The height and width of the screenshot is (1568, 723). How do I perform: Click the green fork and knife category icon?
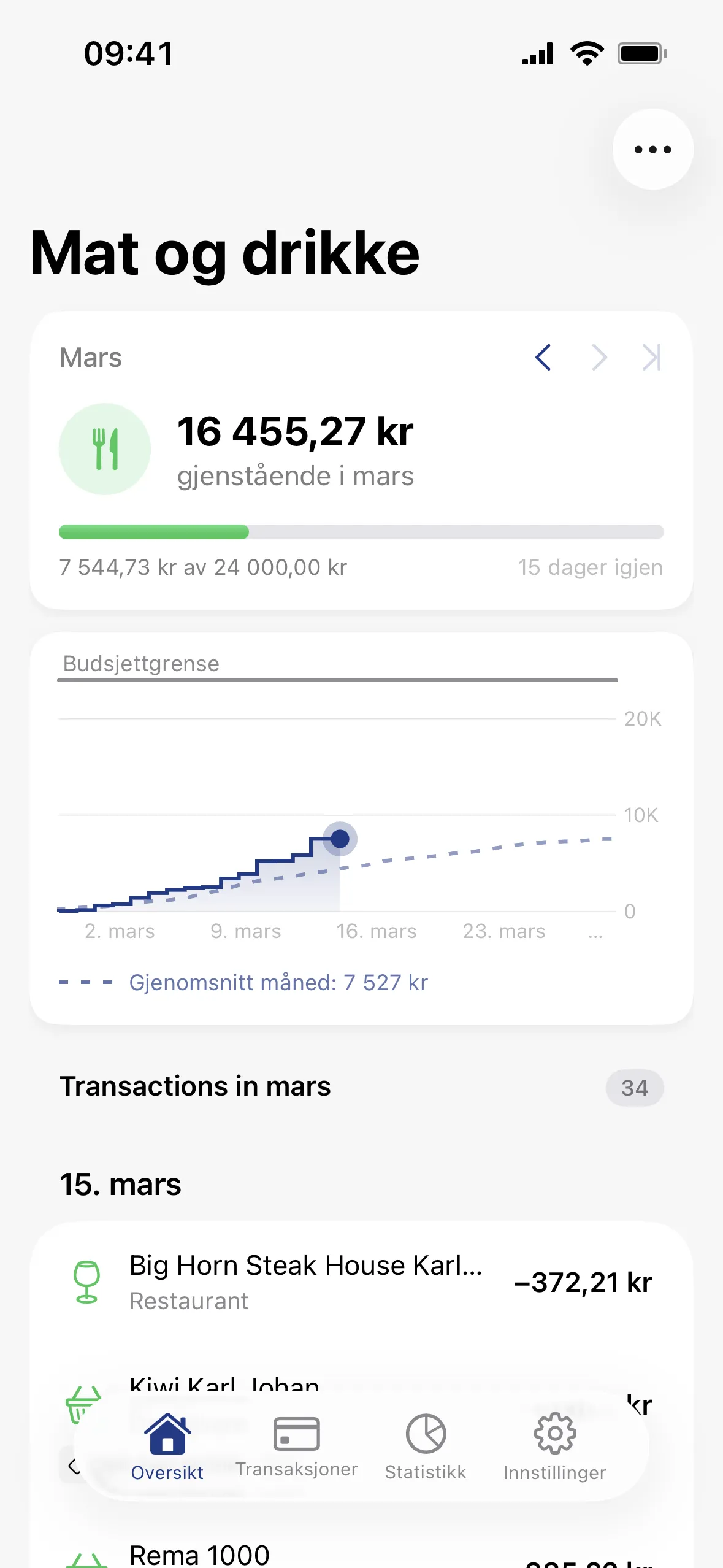104,448
